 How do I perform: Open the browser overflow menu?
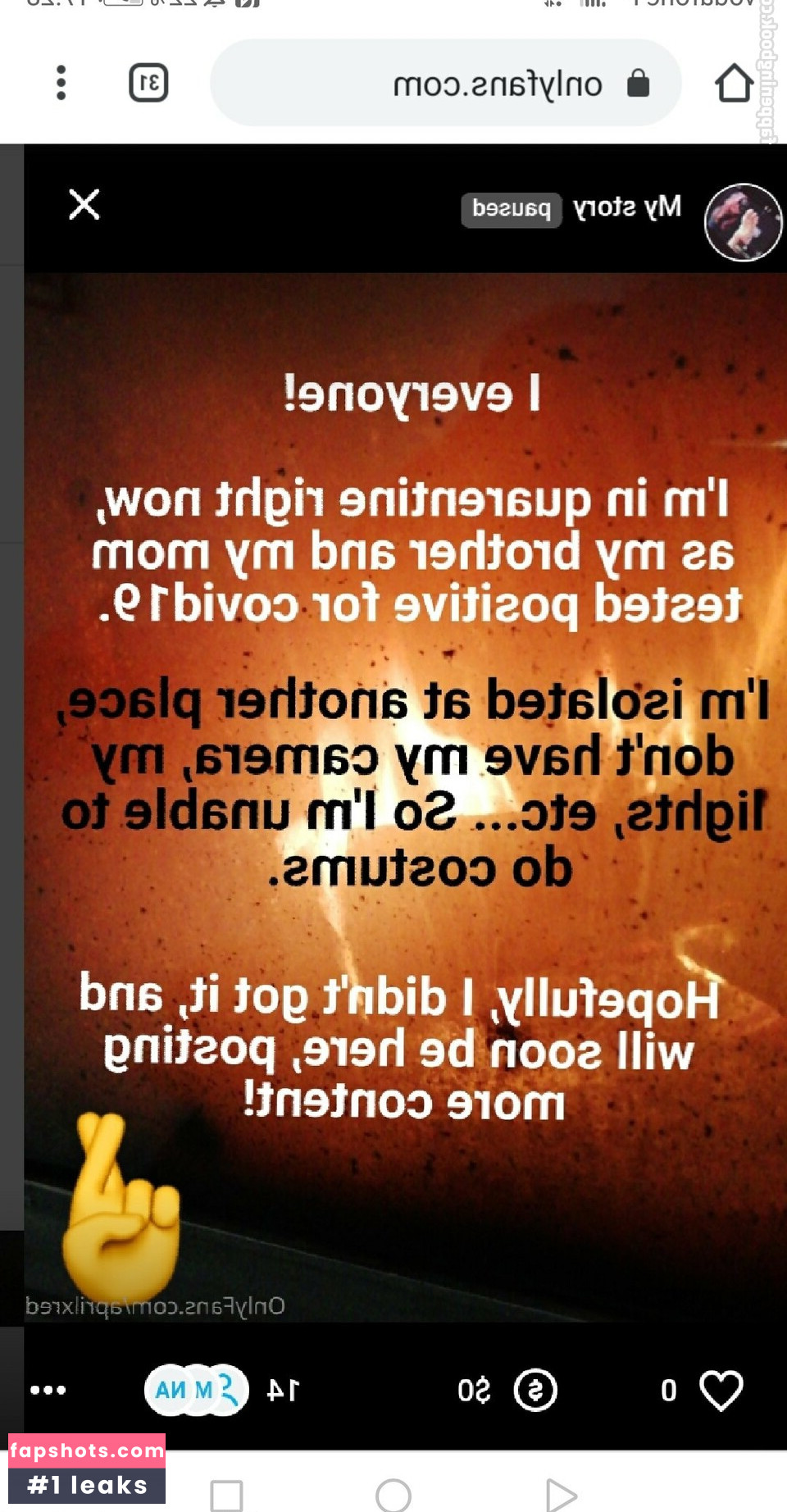pos(61,83)
